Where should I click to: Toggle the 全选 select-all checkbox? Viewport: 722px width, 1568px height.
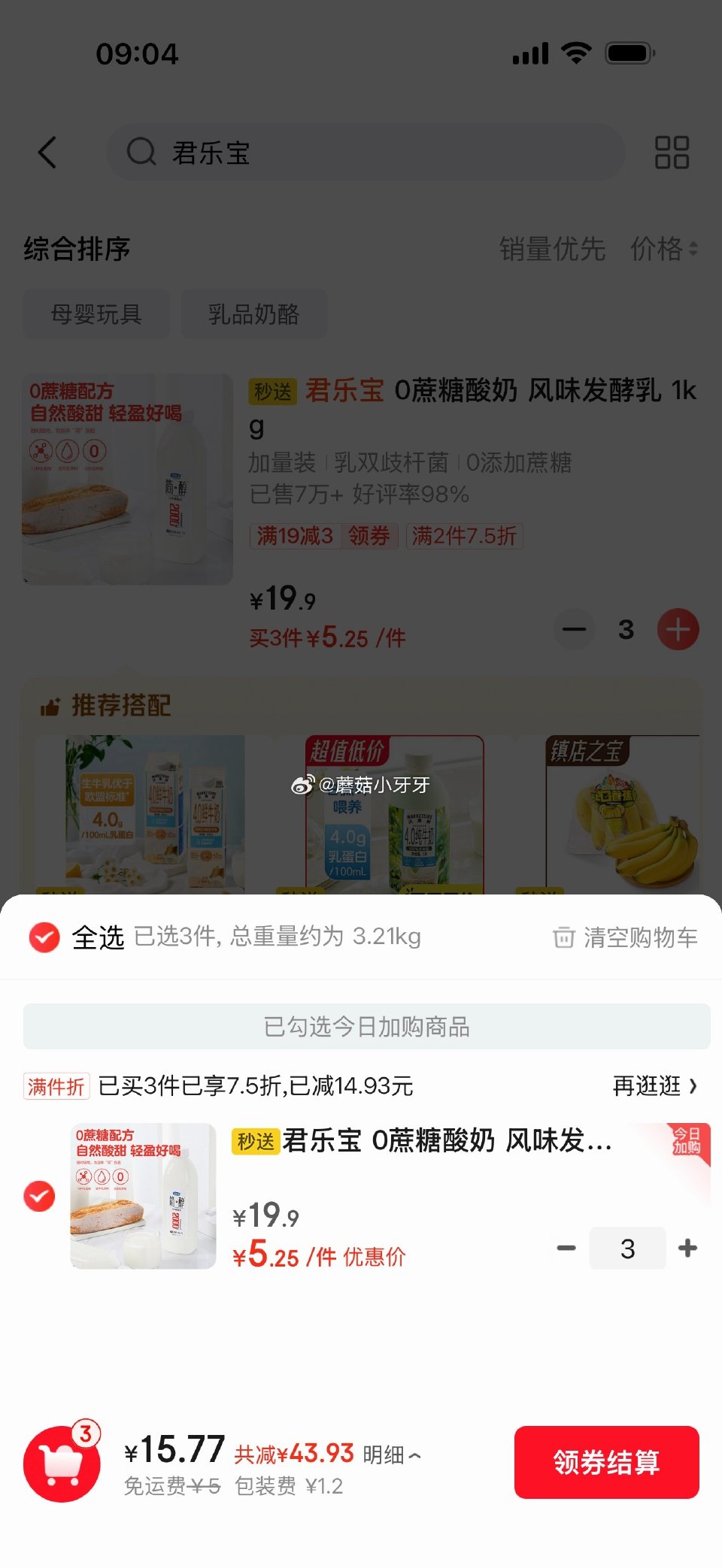click(44, 937)
